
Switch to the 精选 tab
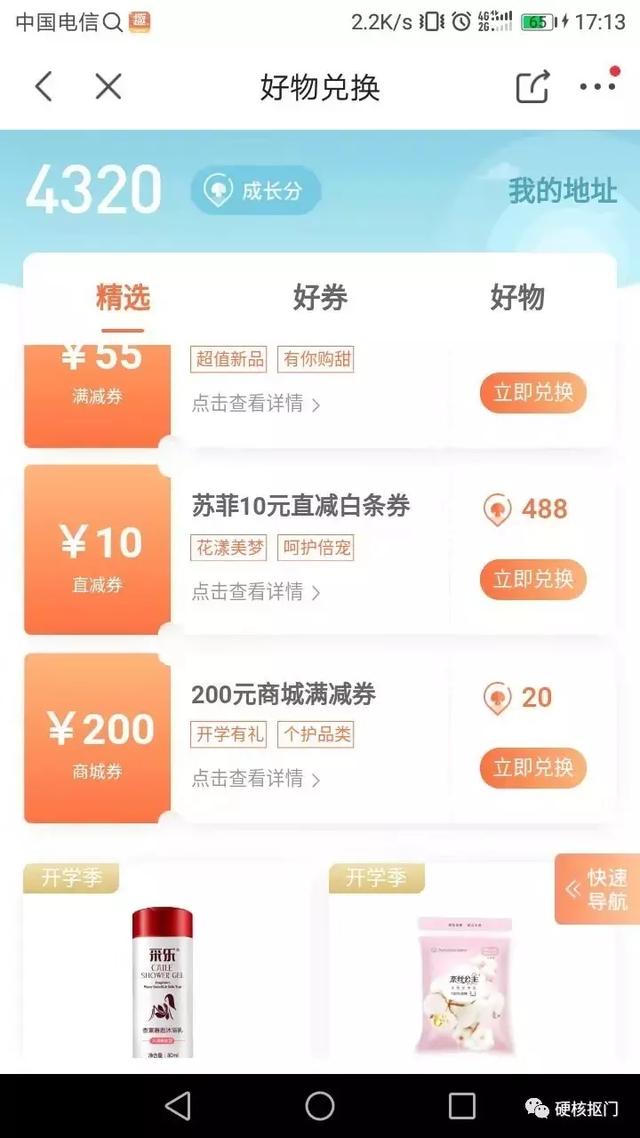[123, 298]
